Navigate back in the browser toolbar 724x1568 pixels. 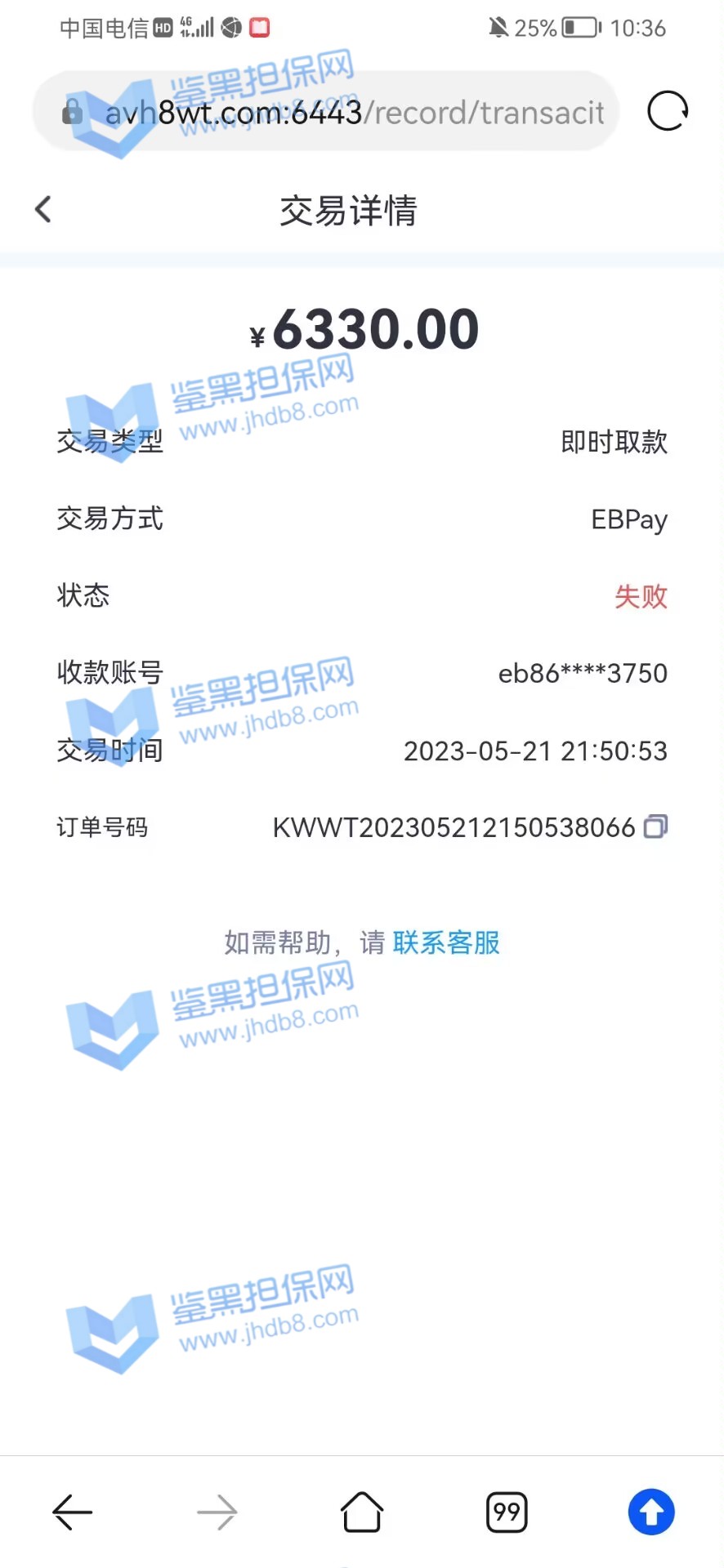click(73, 1512)
